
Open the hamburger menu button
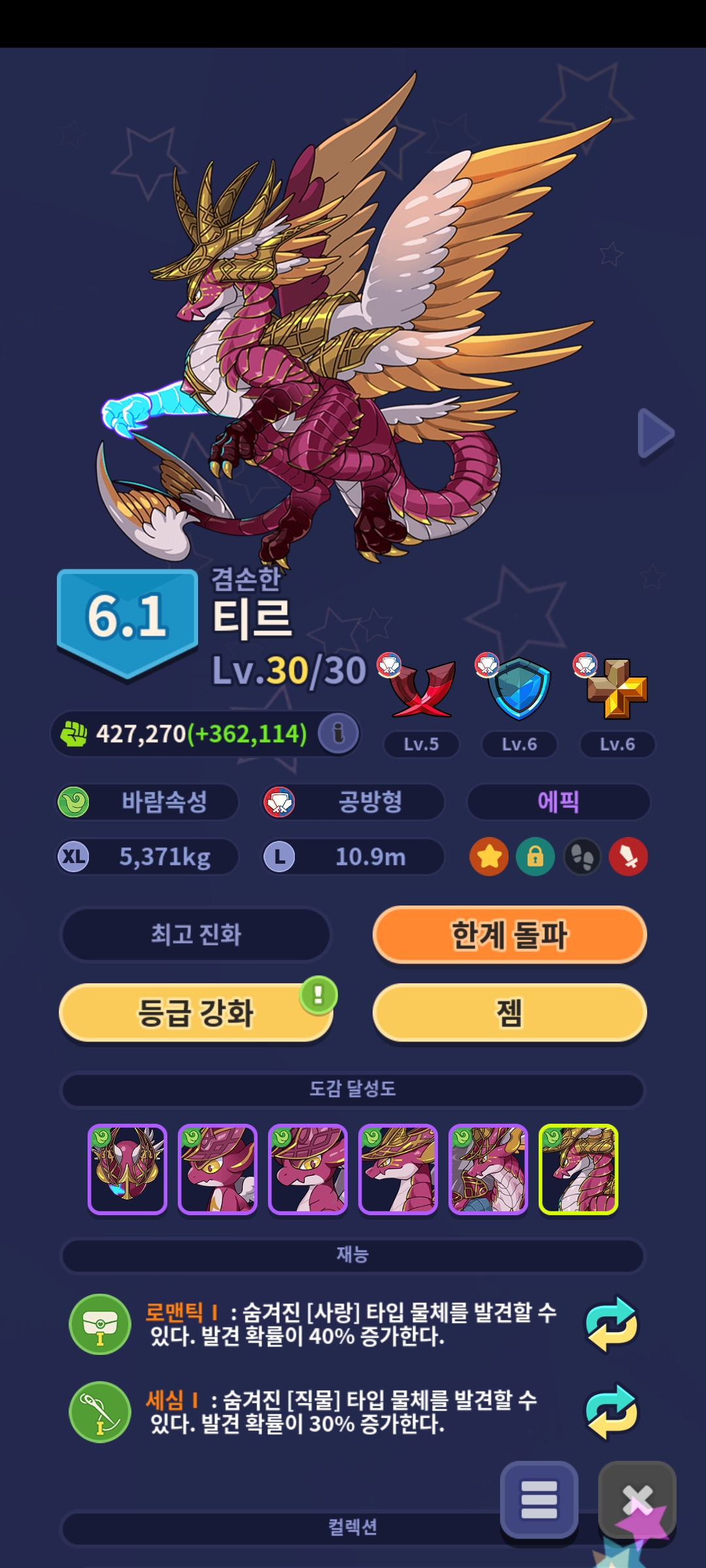(x=539, y=1500)
